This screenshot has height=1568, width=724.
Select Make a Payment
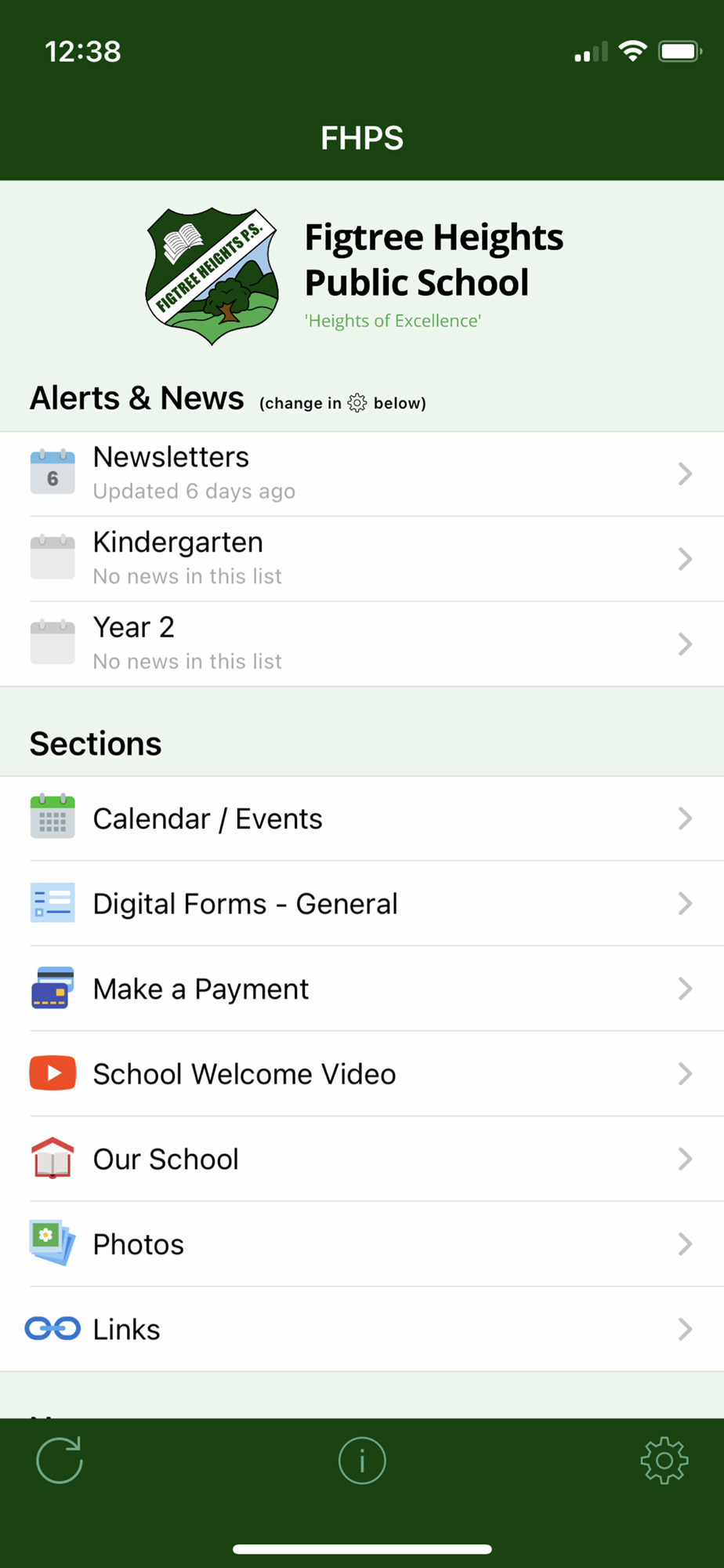click(x=362, y=989)
